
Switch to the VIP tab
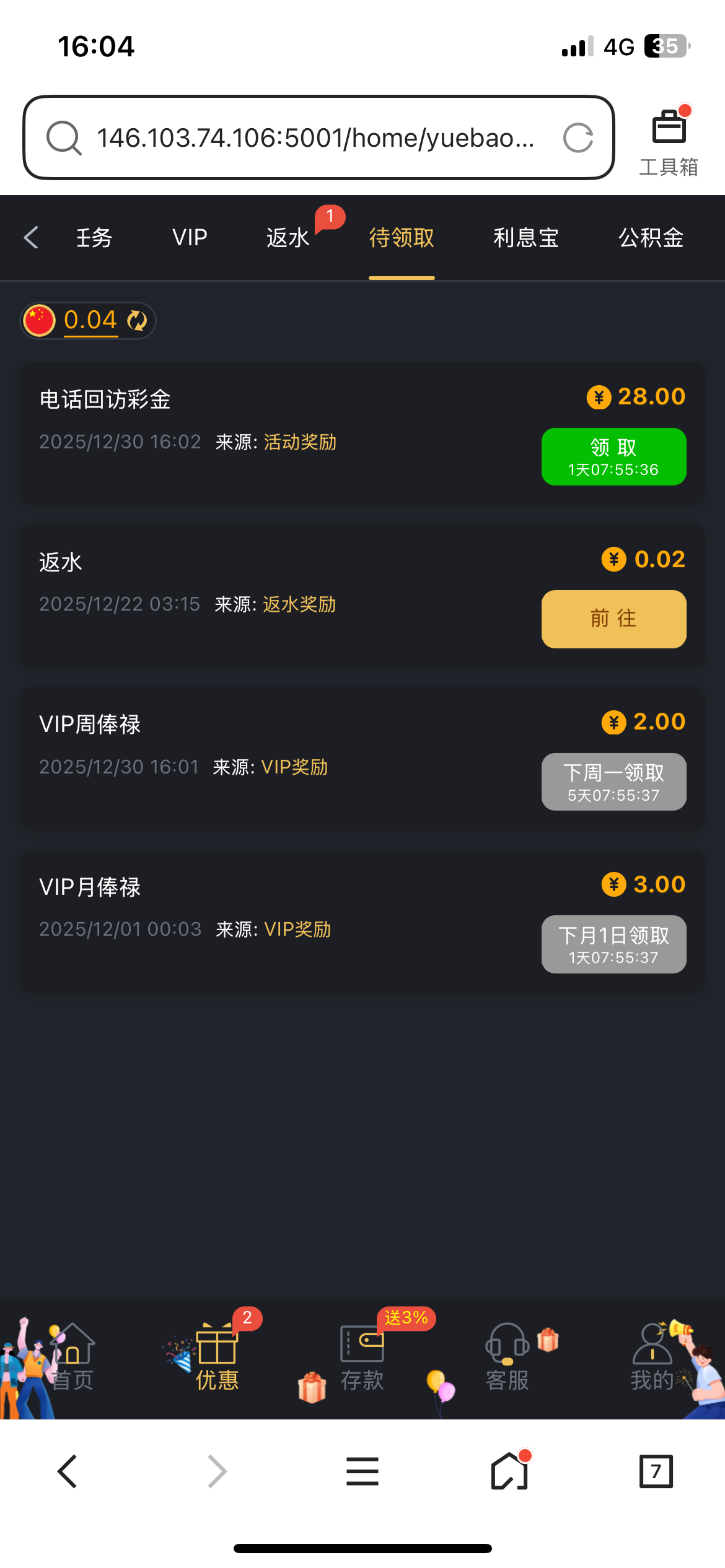[x=190, y=238]
